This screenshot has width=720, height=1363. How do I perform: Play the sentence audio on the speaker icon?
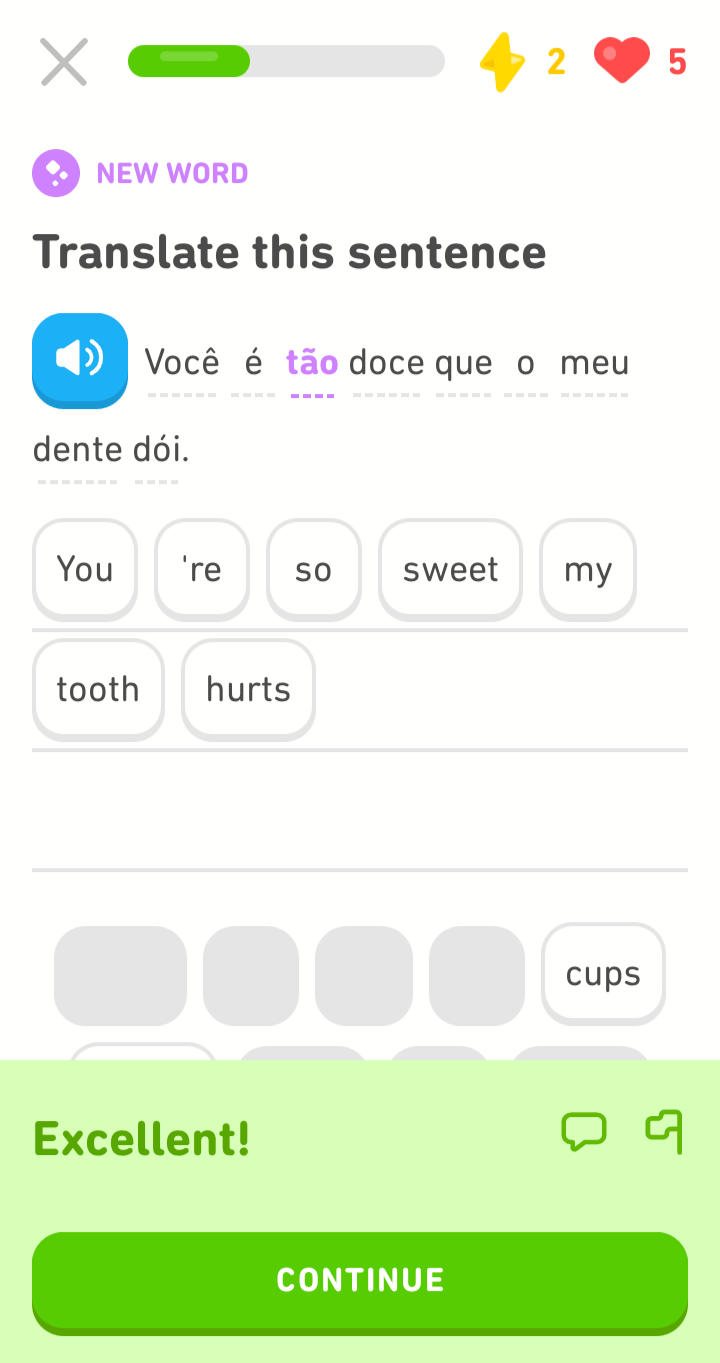pos(80,360)
